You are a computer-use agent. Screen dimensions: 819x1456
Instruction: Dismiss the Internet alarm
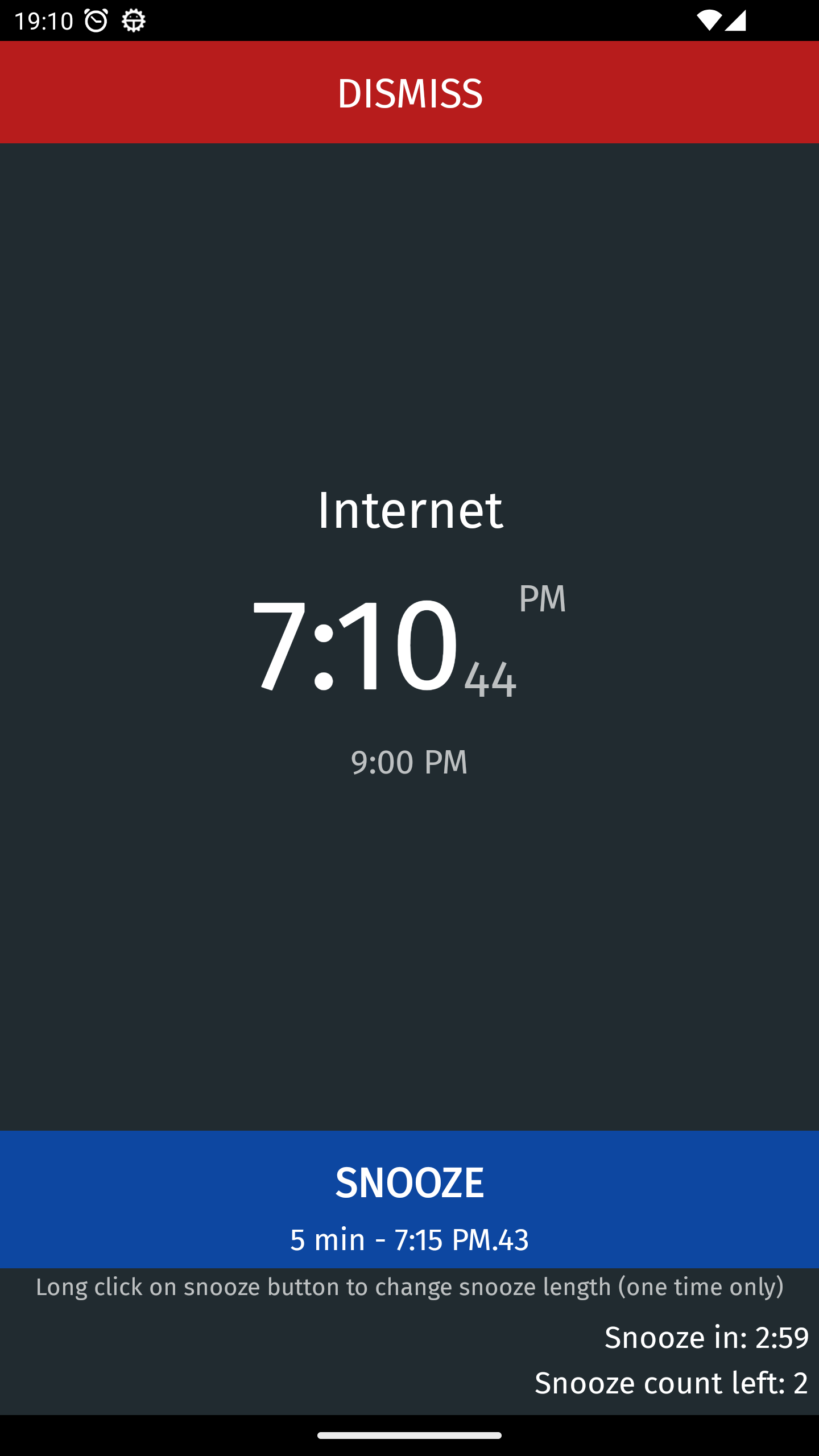(x=409, y=93)
